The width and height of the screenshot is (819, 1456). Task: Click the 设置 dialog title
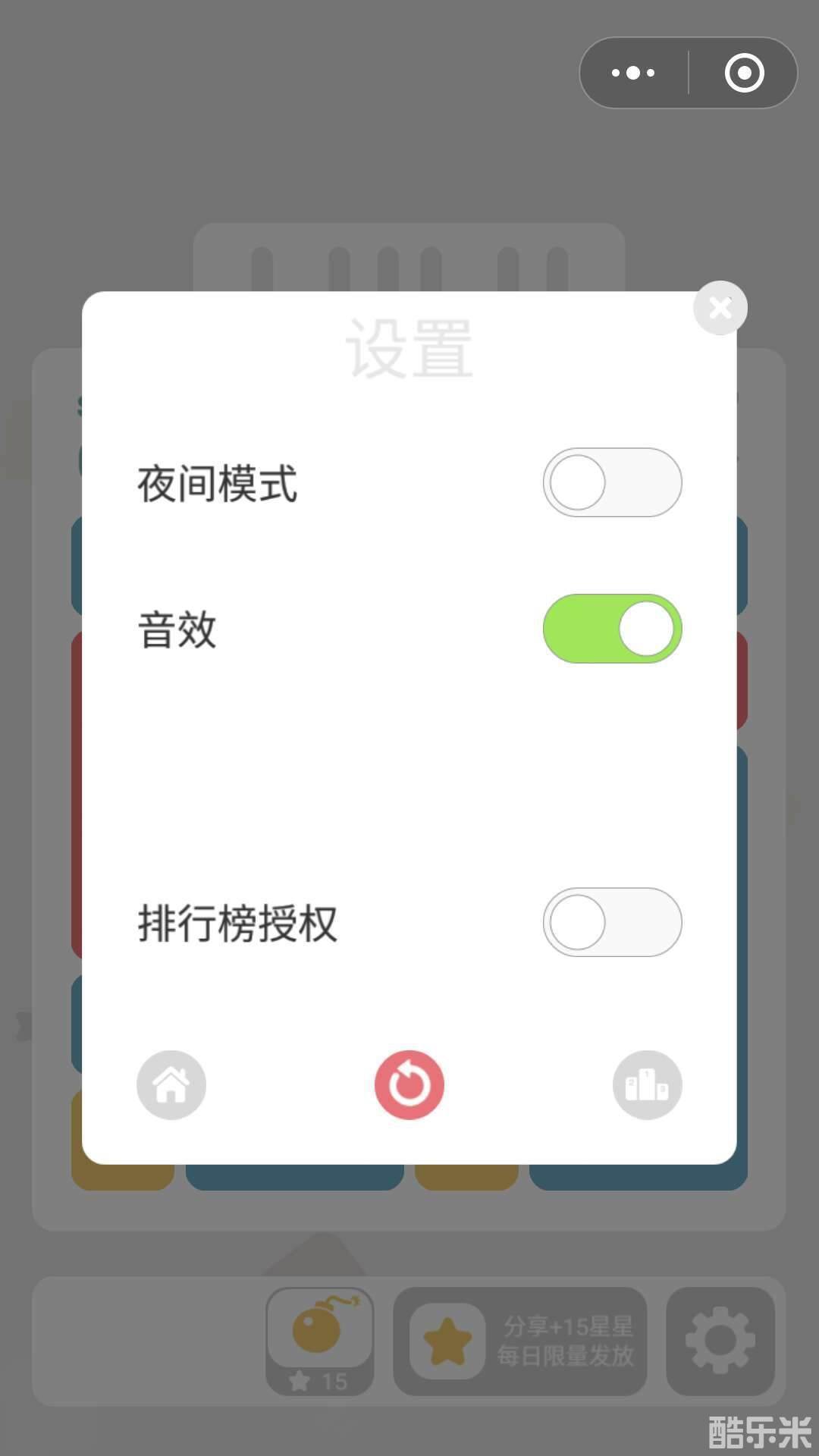[410, 347]
